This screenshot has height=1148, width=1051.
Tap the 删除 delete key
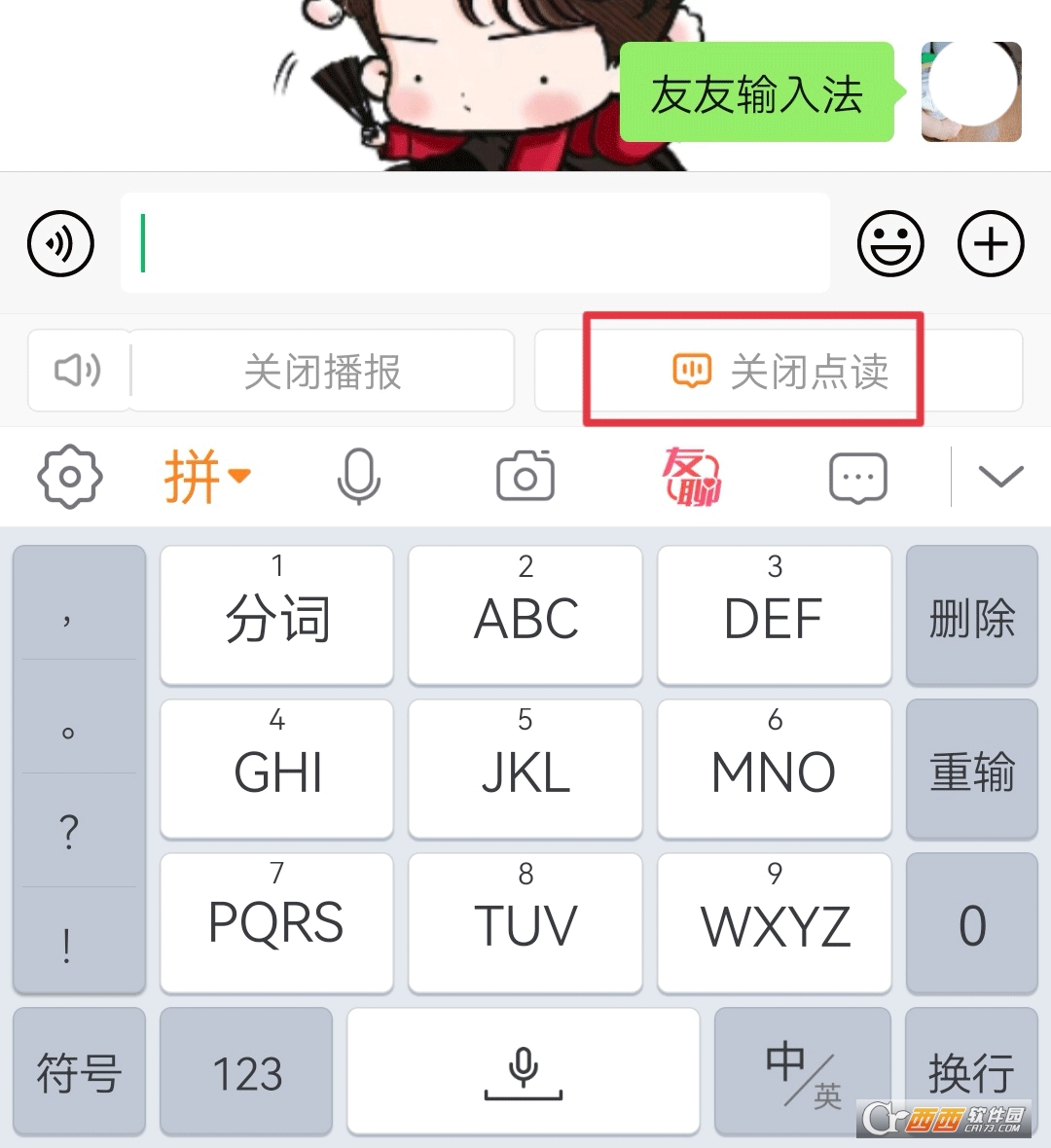click(x=971, y=616)
